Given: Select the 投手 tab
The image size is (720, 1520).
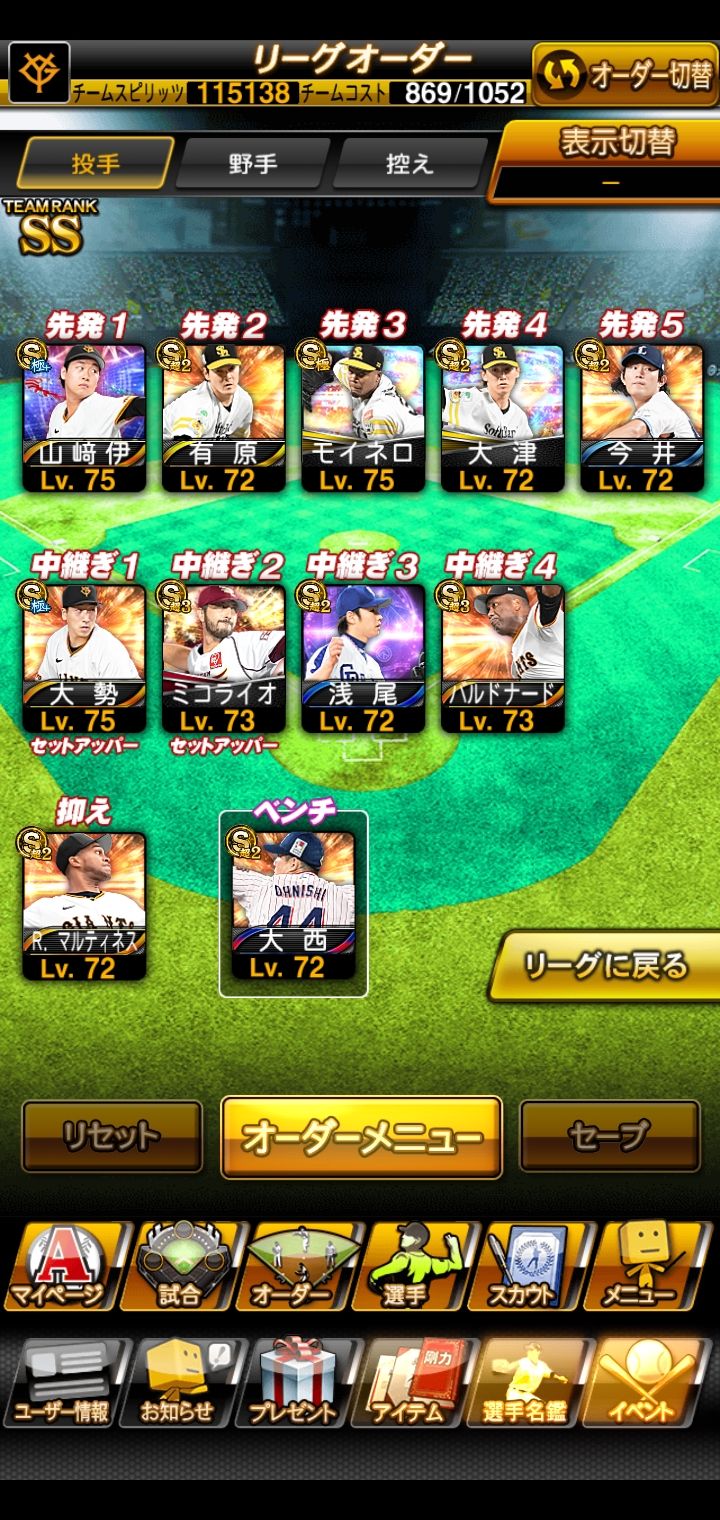Looking at the screenshot, I should tap(95, 164).
